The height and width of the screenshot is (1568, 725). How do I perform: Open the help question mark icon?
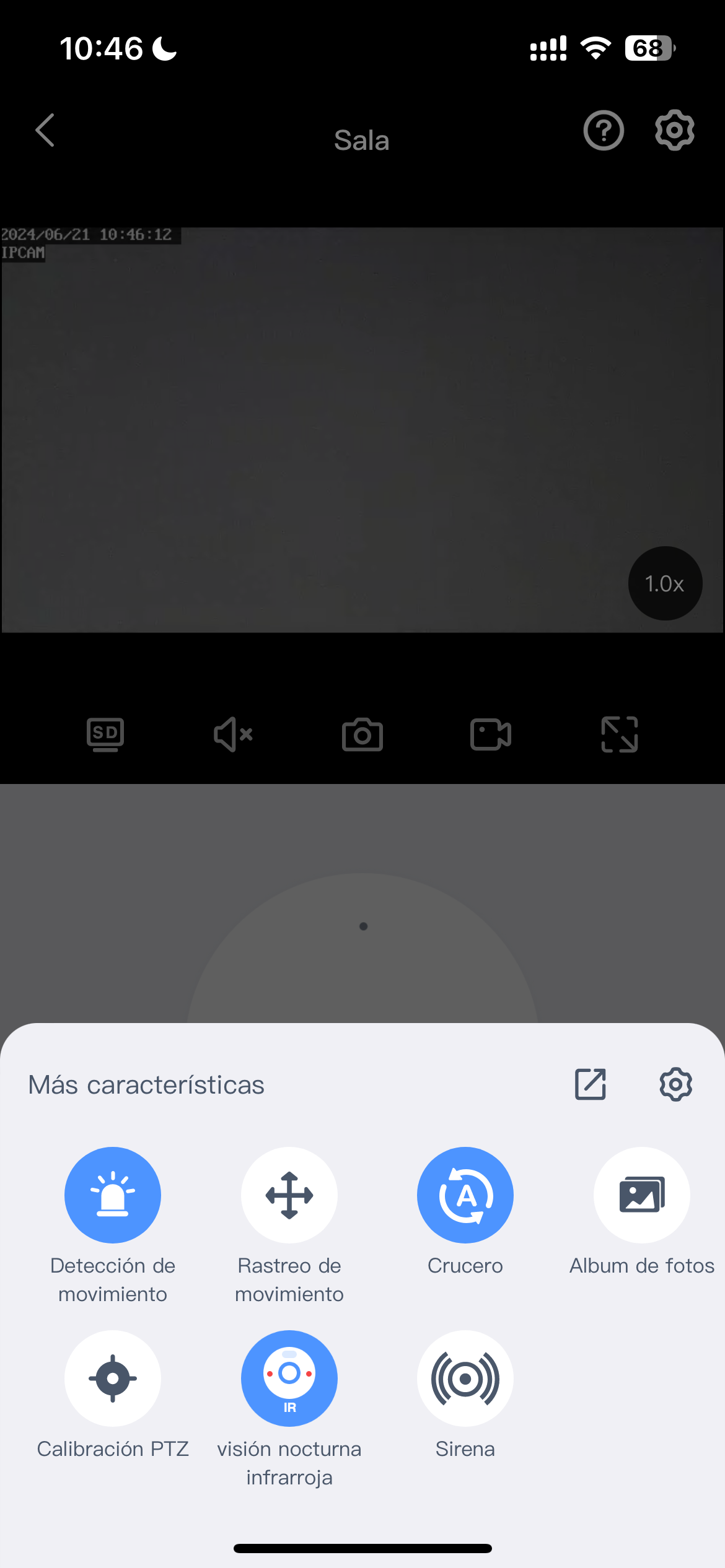[x=603, y=130]
